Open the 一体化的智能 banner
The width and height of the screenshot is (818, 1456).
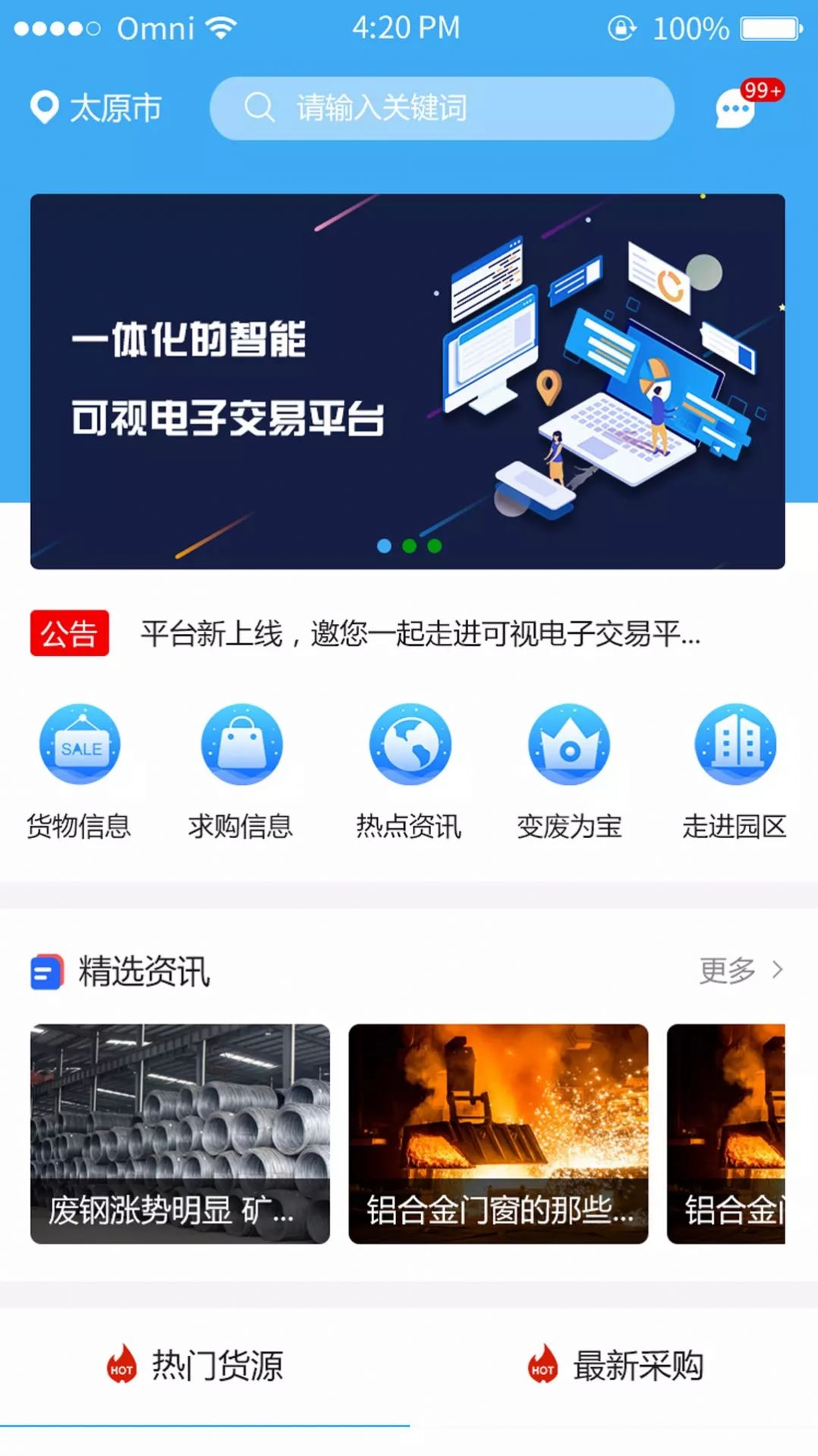click(407, 381)
